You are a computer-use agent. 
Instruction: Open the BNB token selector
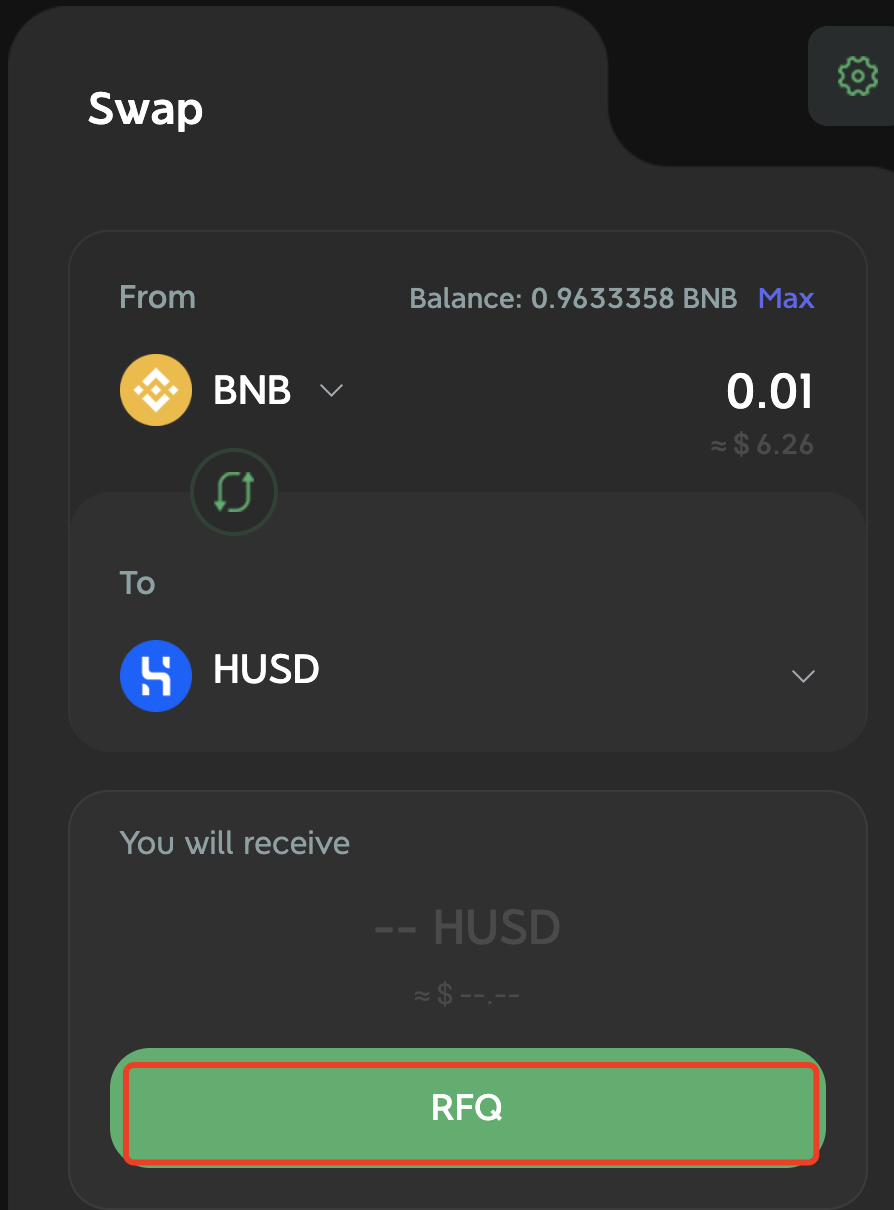233,390
